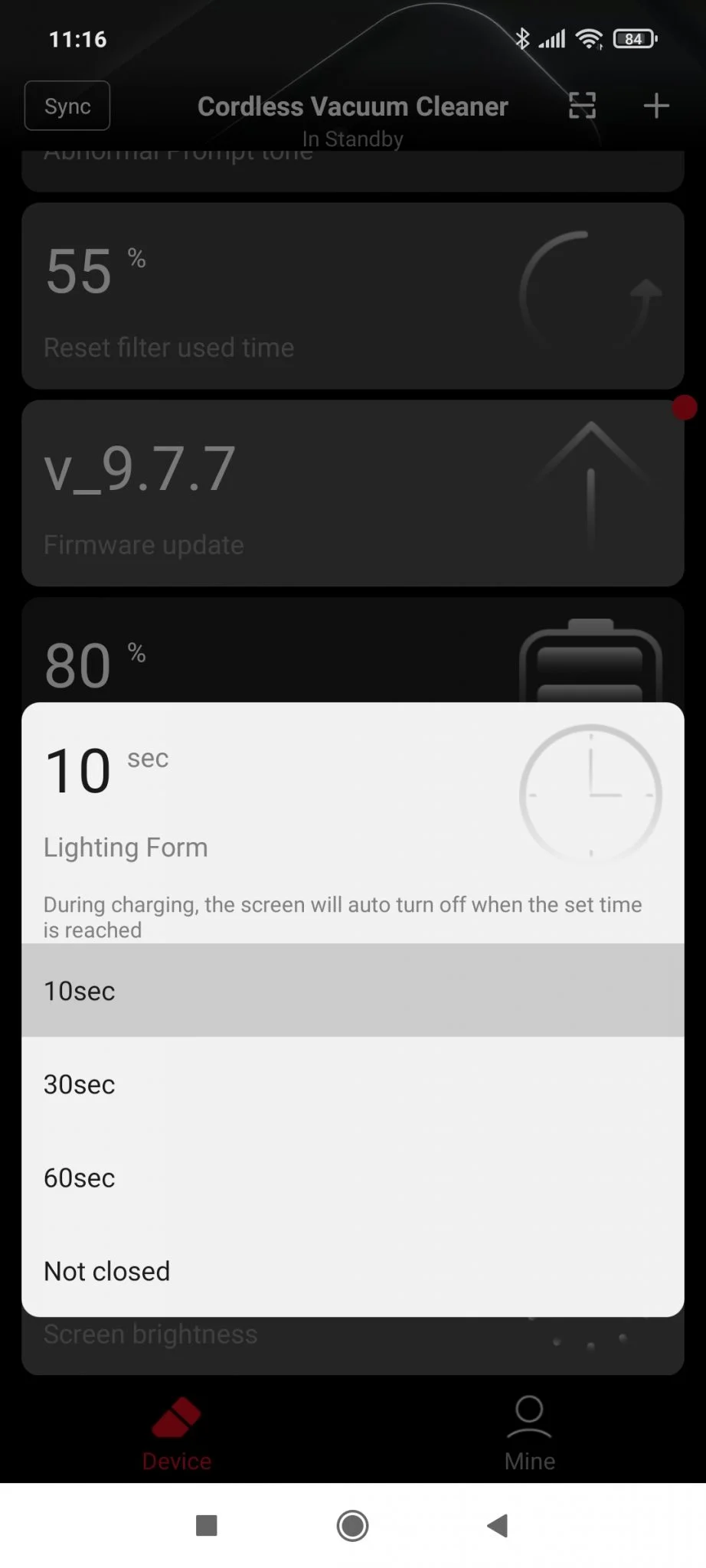Viewport: 706px width, 1568px height.
Task: Add a new device with plus icon
Action: [x=656, y=106]
